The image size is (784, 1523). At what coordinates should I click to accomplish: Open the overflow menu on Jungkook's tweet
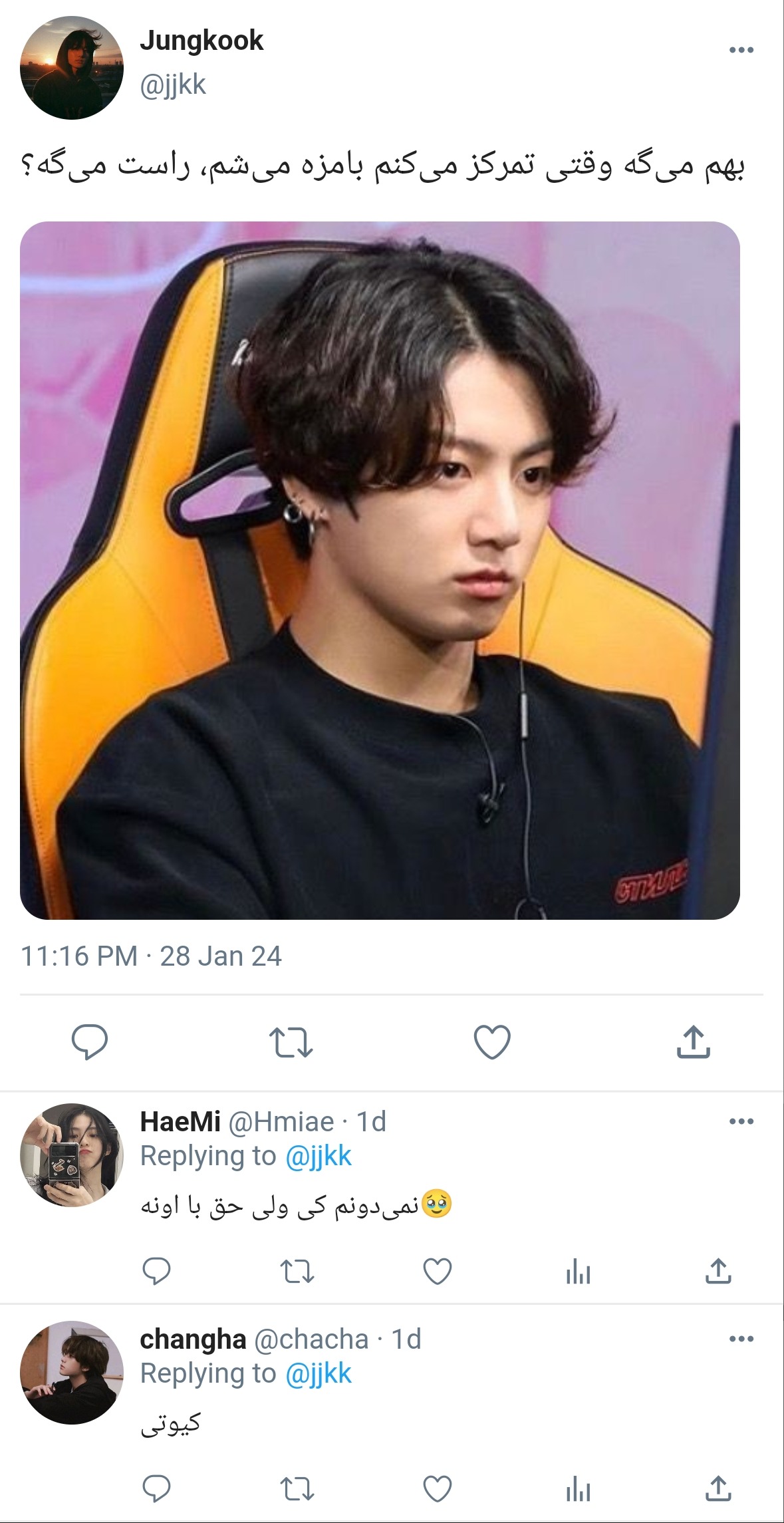click(x=741, y=50)
